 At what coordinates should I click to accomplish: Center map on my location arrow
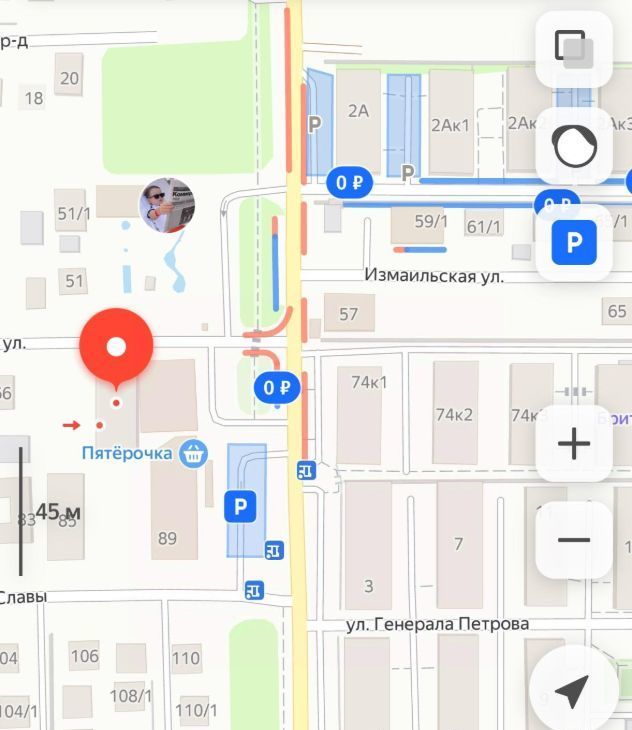[x=572, y=692]
